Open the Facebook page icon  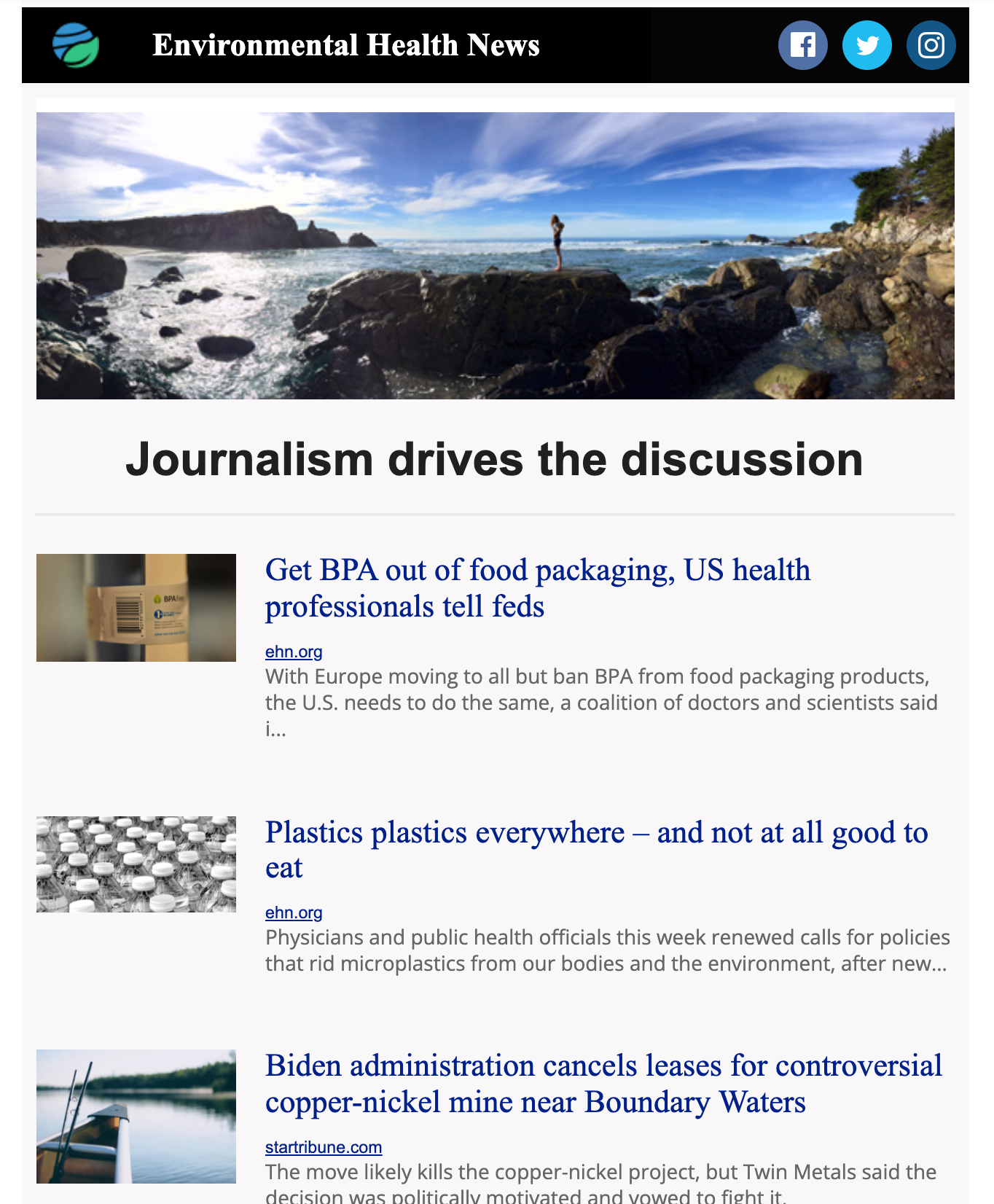click(802, 45)
